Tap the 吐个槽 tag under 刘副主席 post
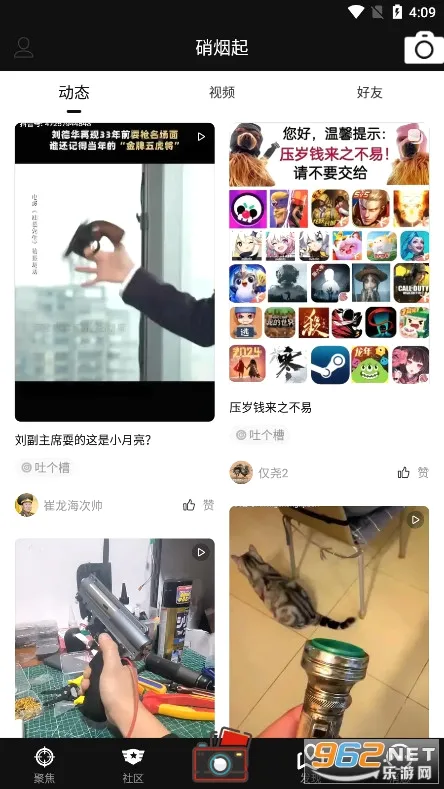Viewport: 444px width, 789px height. tap(46, 467)
